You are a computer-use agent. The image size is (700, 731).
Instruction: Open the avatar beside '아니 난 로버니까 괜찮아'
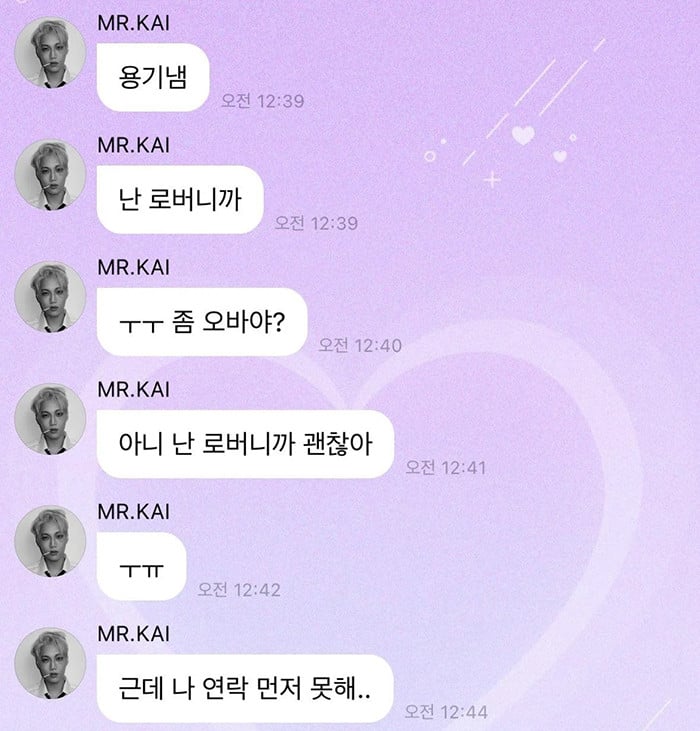49,419
